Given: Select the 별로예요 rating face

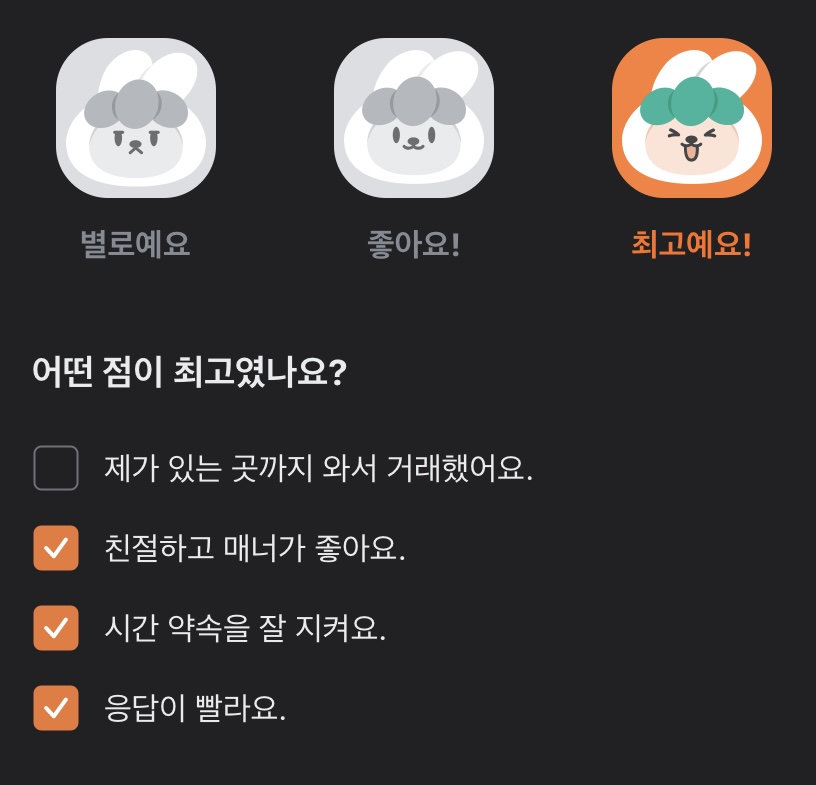Looking at the screenshot, I should 136,118.
